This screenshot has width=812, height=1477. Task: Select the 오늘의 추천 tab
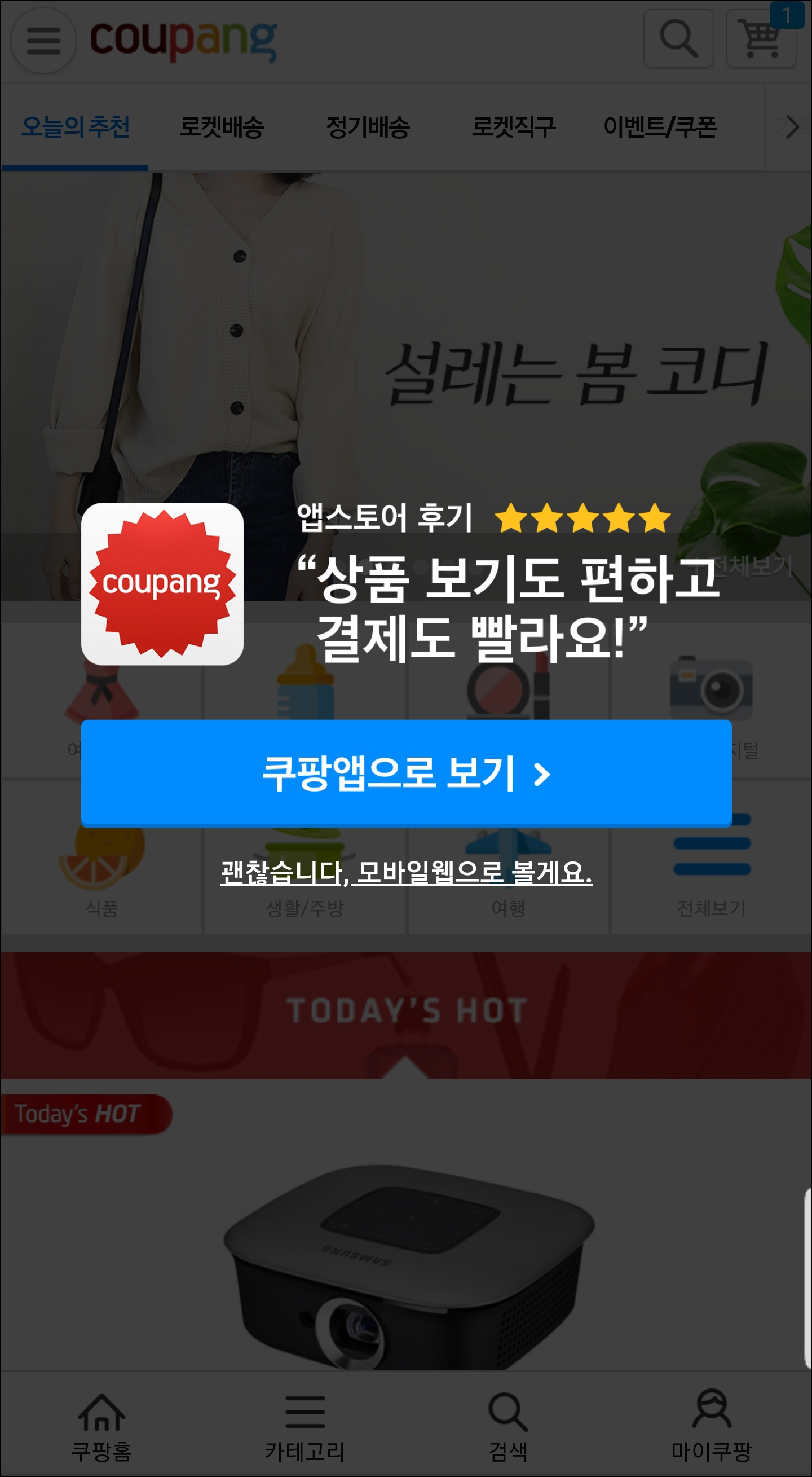(75, 128)
